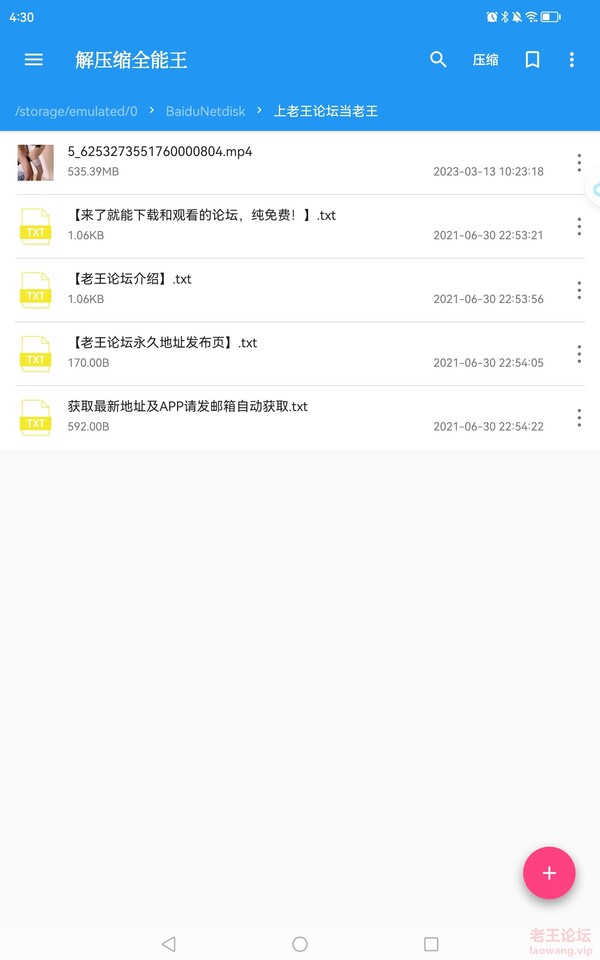Open the search icon in app bar
Image resolution: width=600 pixels, height=960 pixels.
coord(438,60)
